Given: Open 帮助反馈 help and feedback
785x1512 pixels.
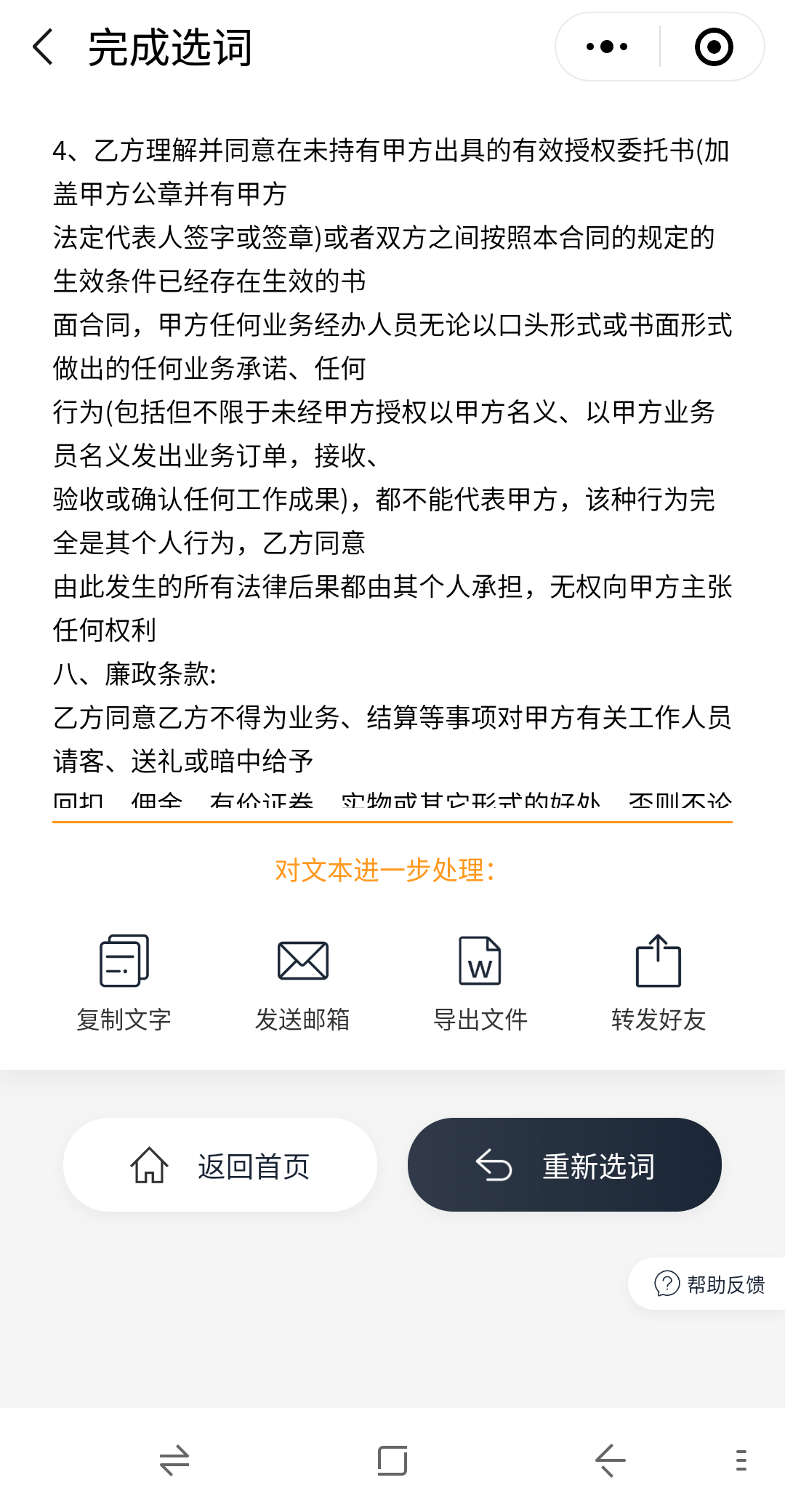Looking at the screenshot, I should (709, 1284).
